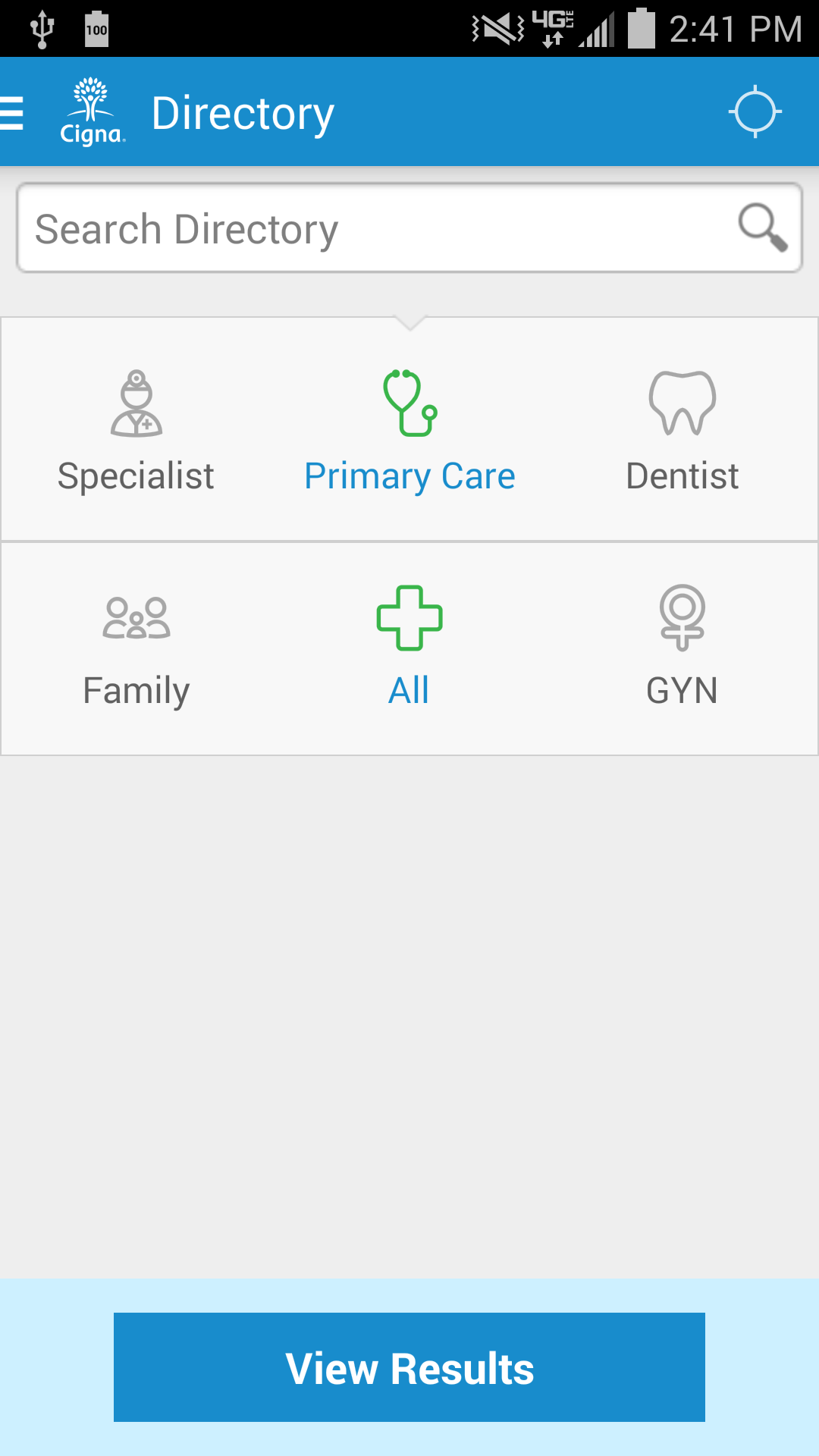Open the Directory title menu
Image resolution: width=819 pixels, height=1456 pixels.
coord(243,111)
